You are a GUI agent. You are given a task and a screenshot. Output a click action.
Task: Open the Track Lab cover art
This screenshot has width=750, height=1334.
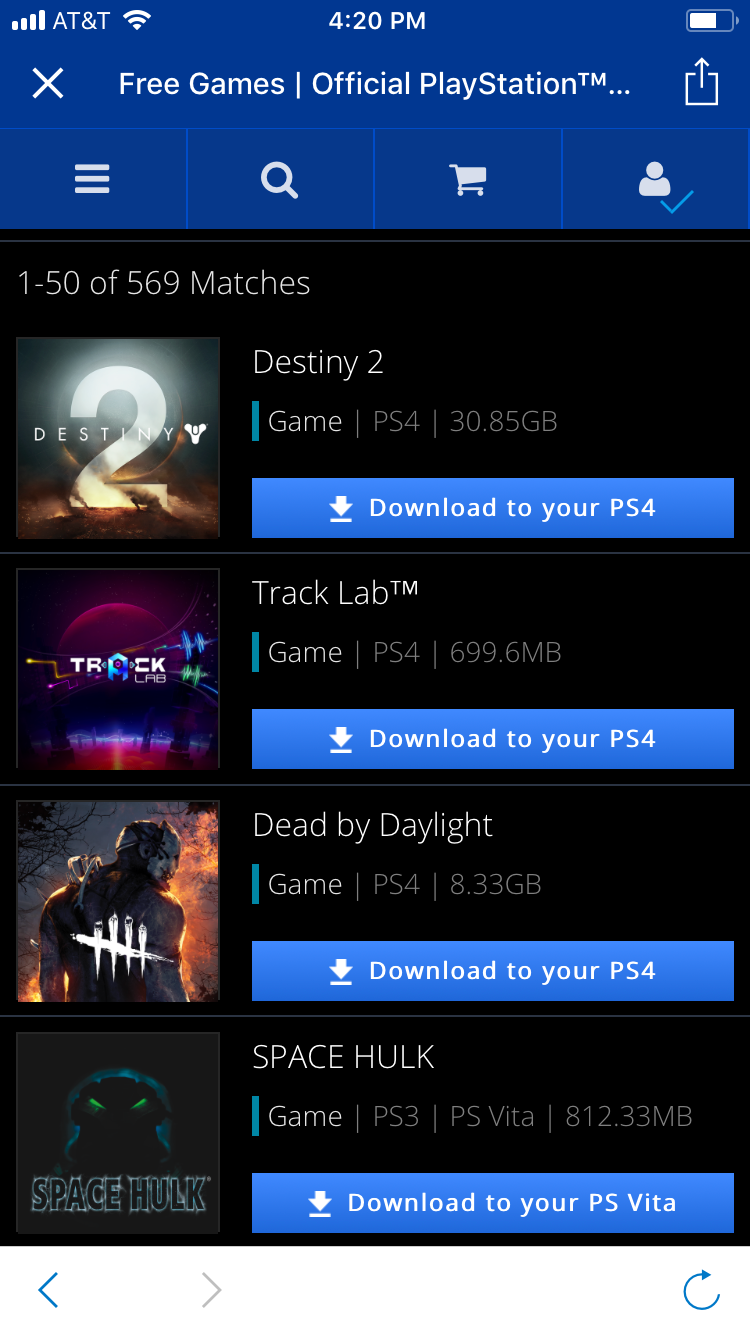118,669
